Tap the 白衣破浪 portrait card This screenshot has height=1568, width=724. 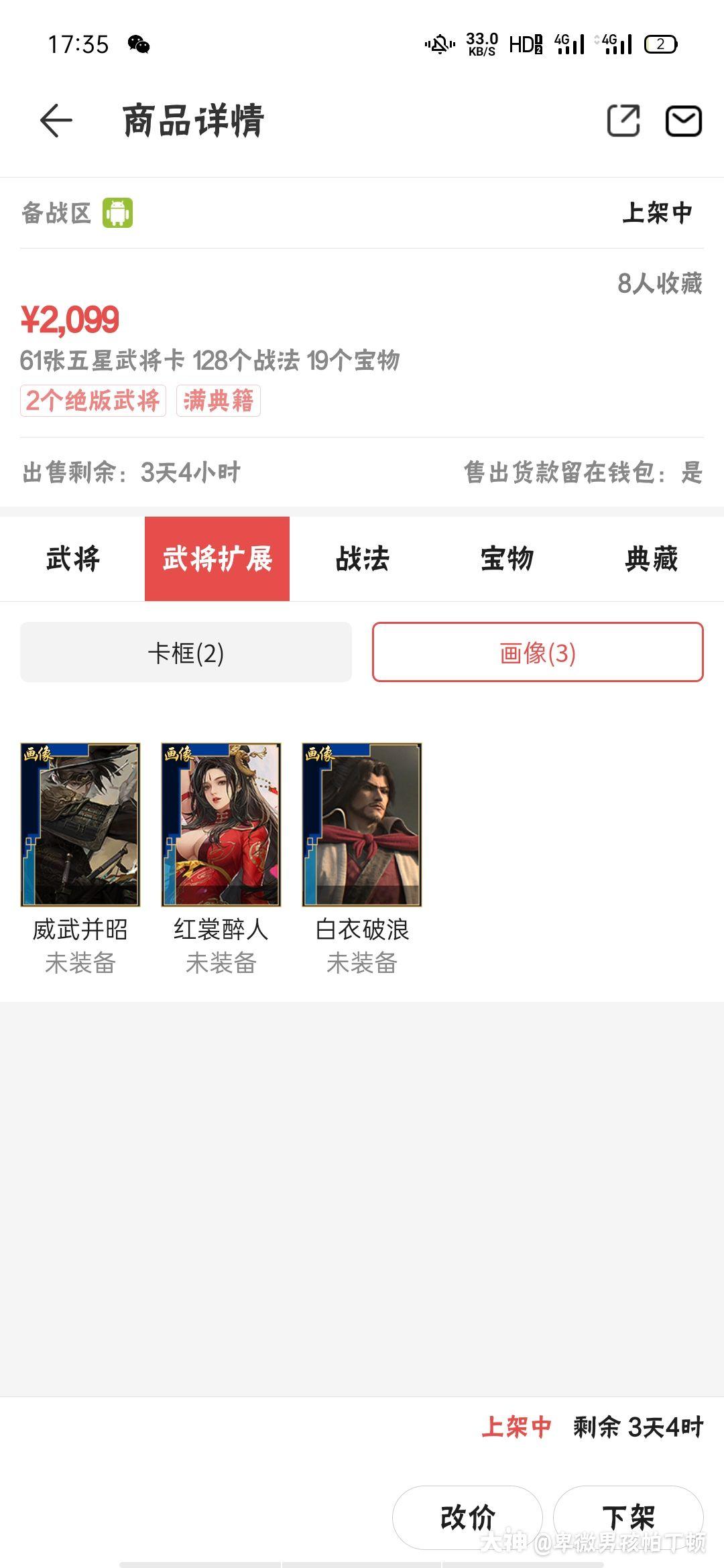tap(362, 825)
